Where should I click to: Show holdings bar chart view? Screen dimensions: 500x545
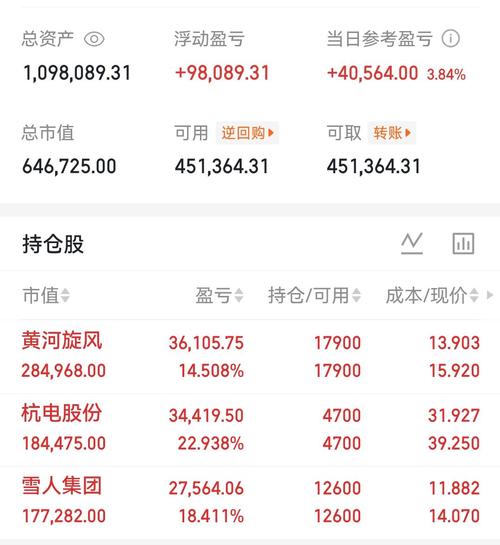[x=464, y=243]
